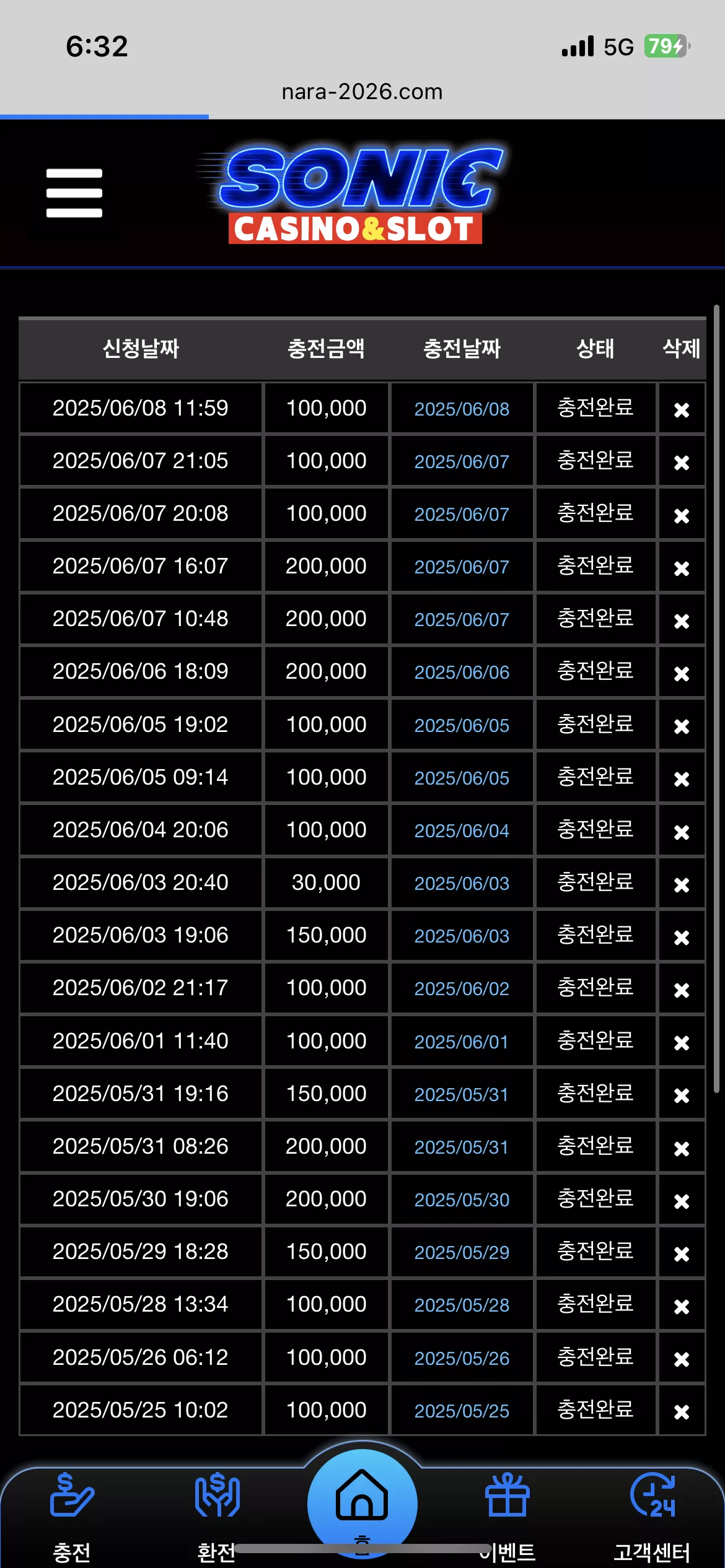Screen dimensions: 725x1568
Task: Delete the 2025/06/06 18:09 charge record
Action: [x=682, y=673]
